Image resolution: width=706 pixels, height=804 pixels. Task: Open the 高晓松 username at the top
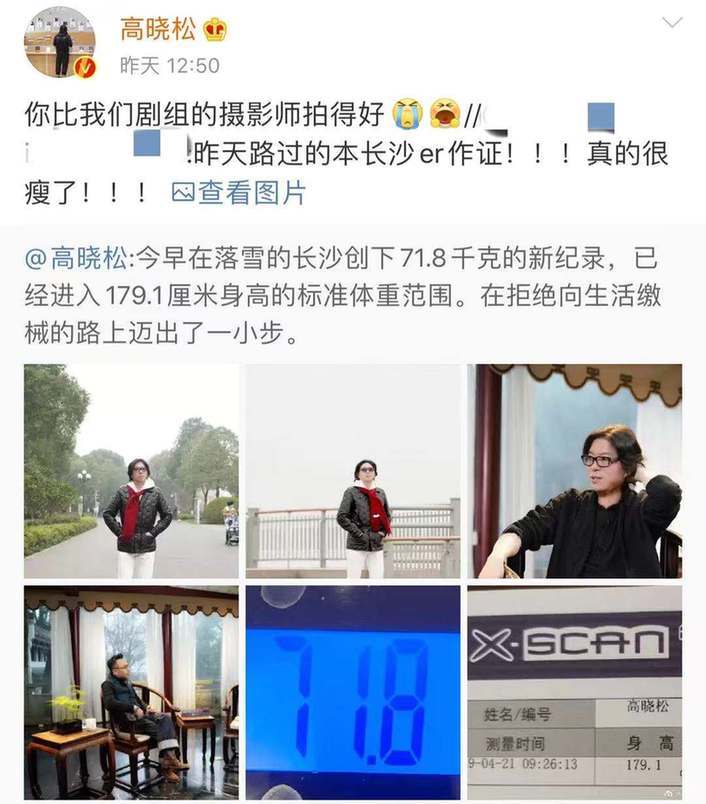coord(159,28)
